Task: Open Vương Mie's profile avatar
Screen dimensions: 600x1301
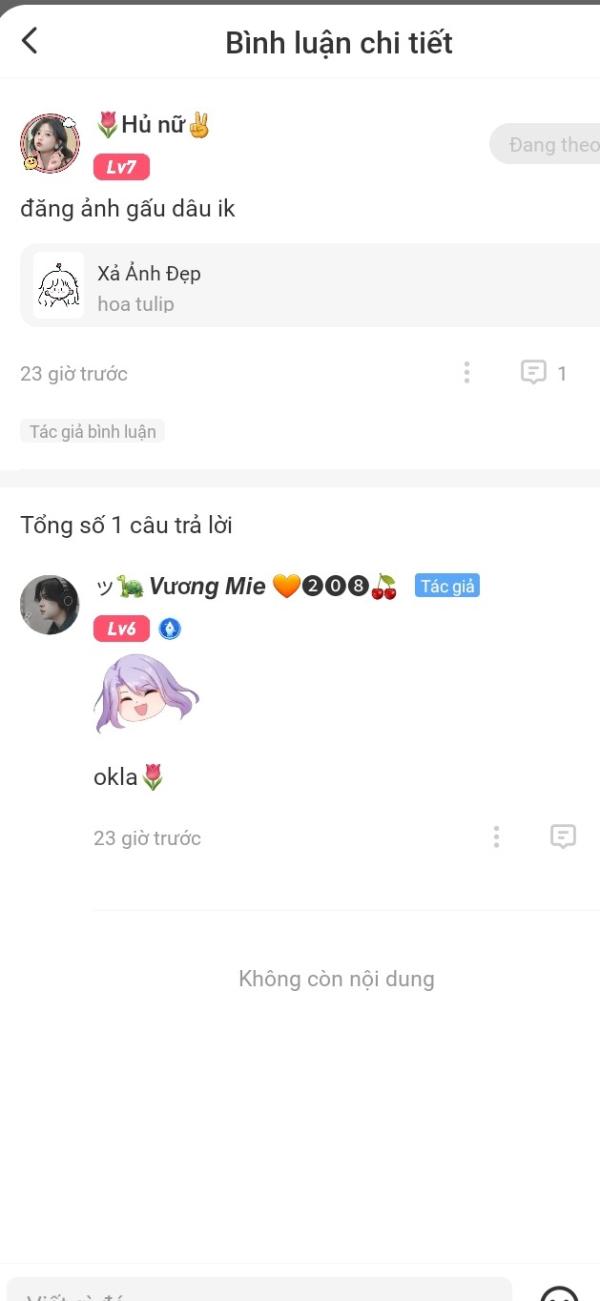Action: click(49, 605)
